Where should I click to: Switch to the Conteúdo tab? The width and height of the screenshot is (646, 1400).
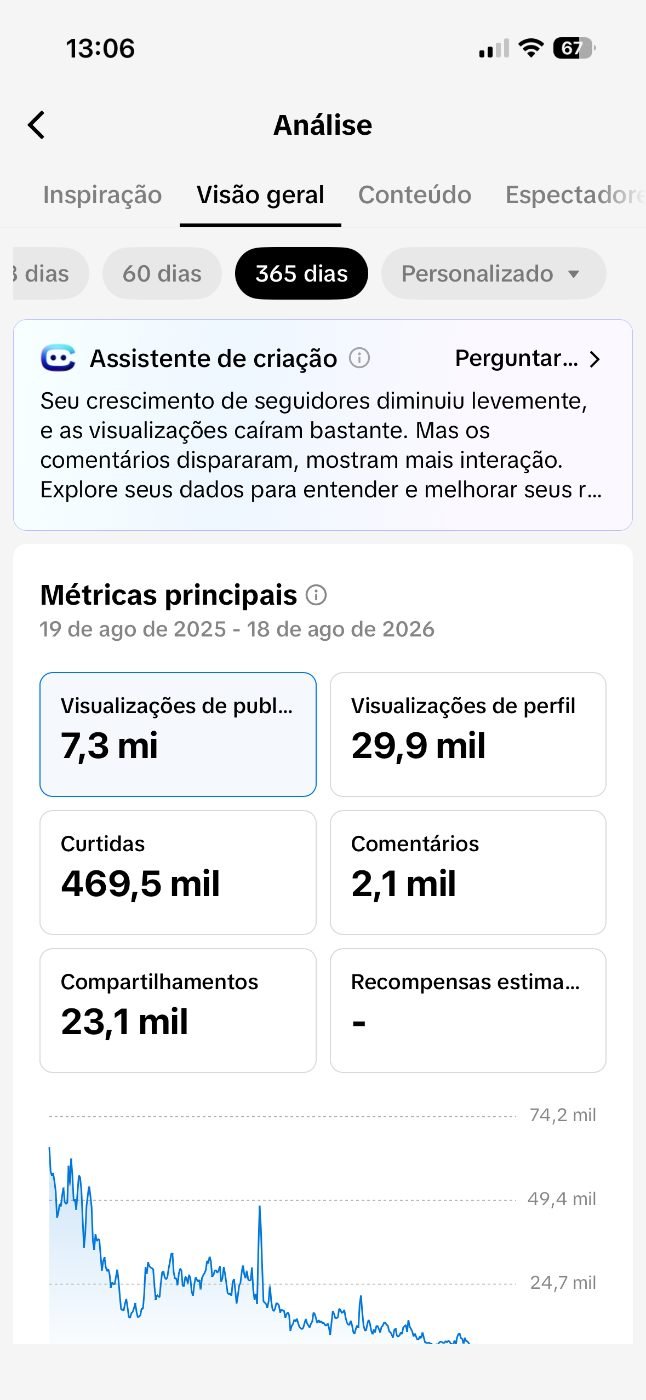pos(415,194)
